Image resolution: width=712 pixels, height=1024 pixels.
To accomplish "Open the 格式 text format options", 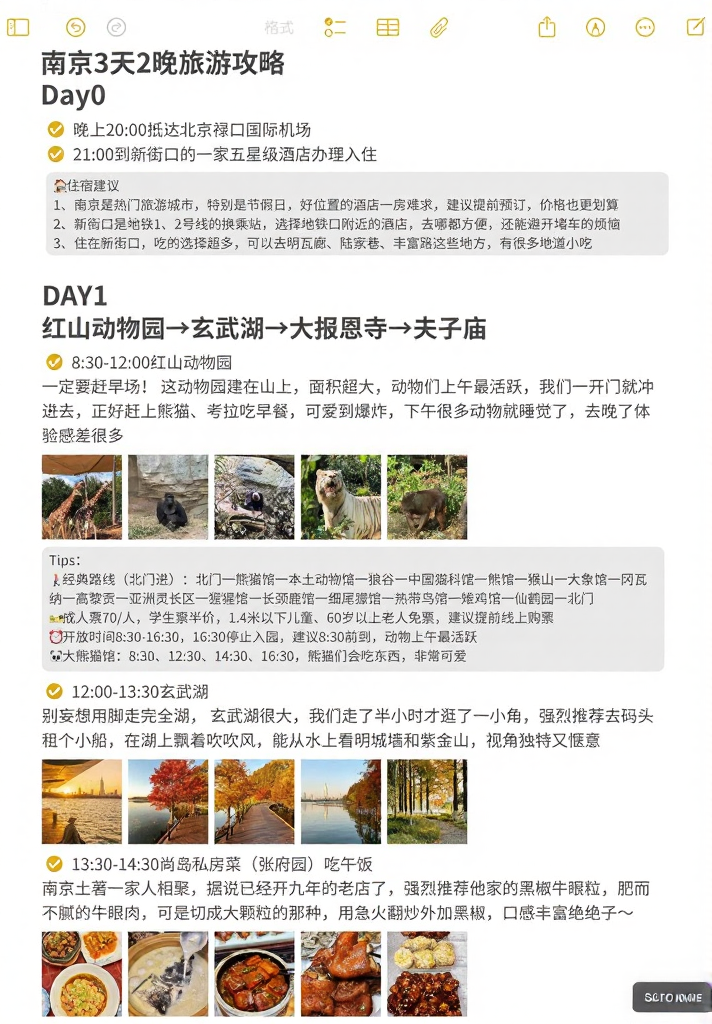I will (279, 27).
